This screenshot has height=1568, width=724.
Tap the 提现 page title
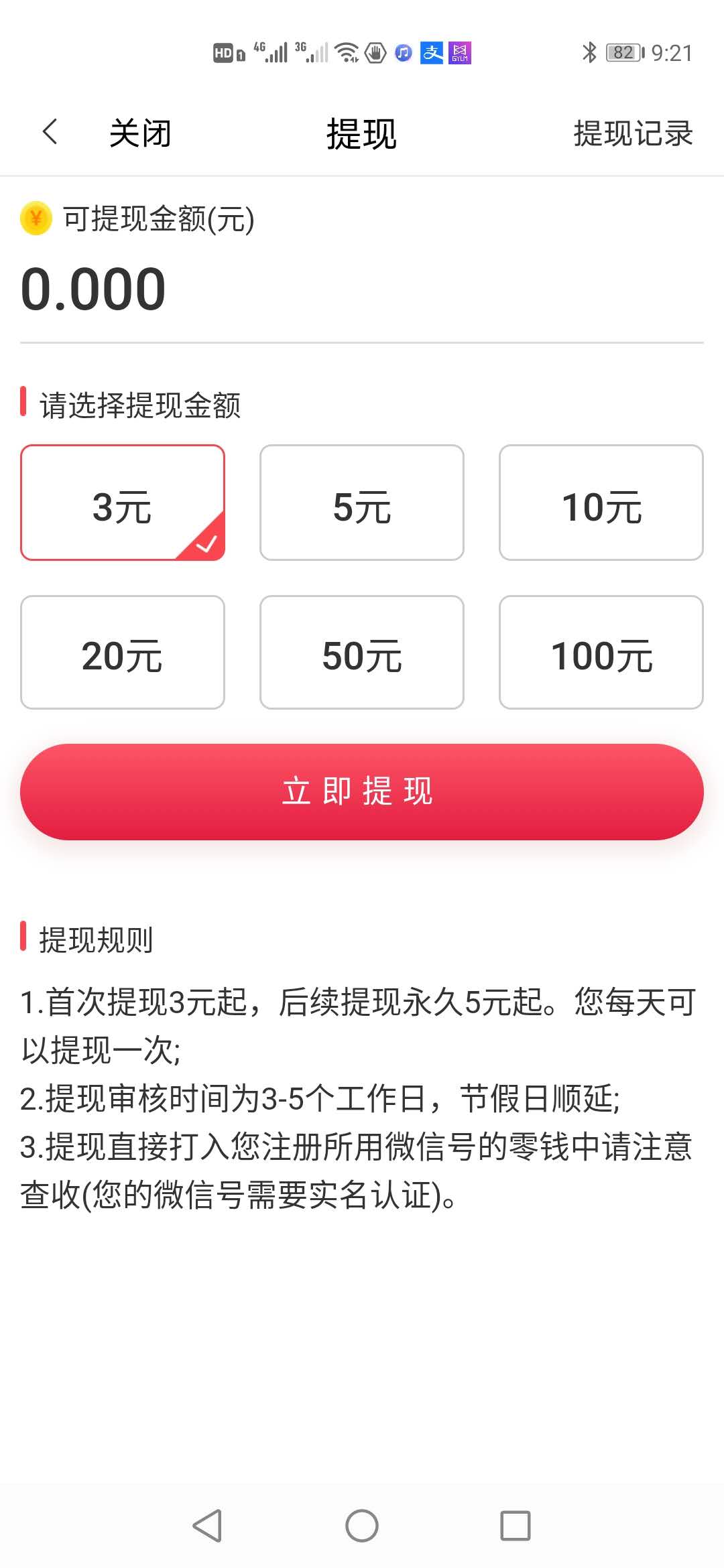(361, 133)
